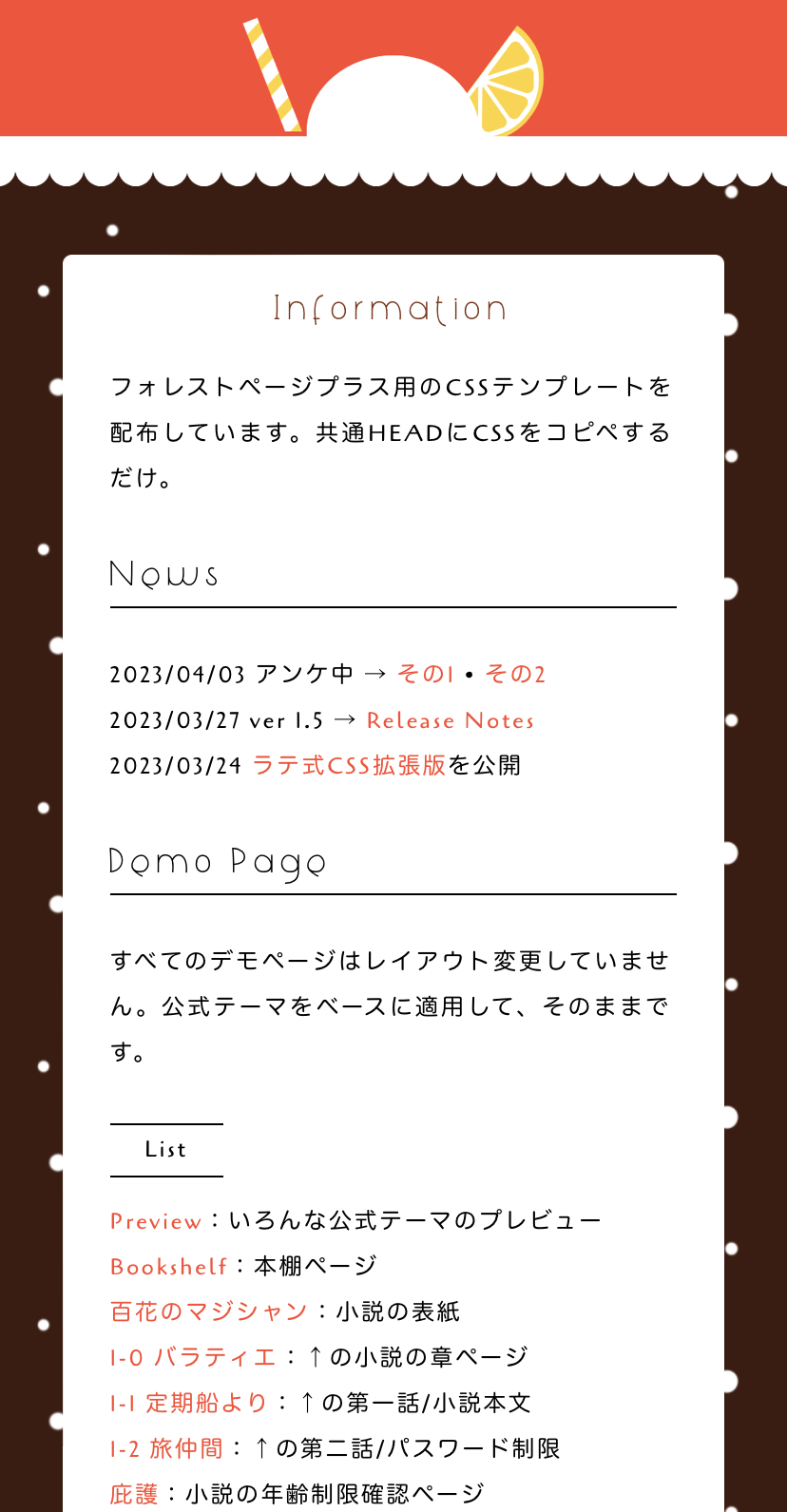Open the Release Notes link
The width and height of the screenshot is (787, 1512).
[450, 720]
